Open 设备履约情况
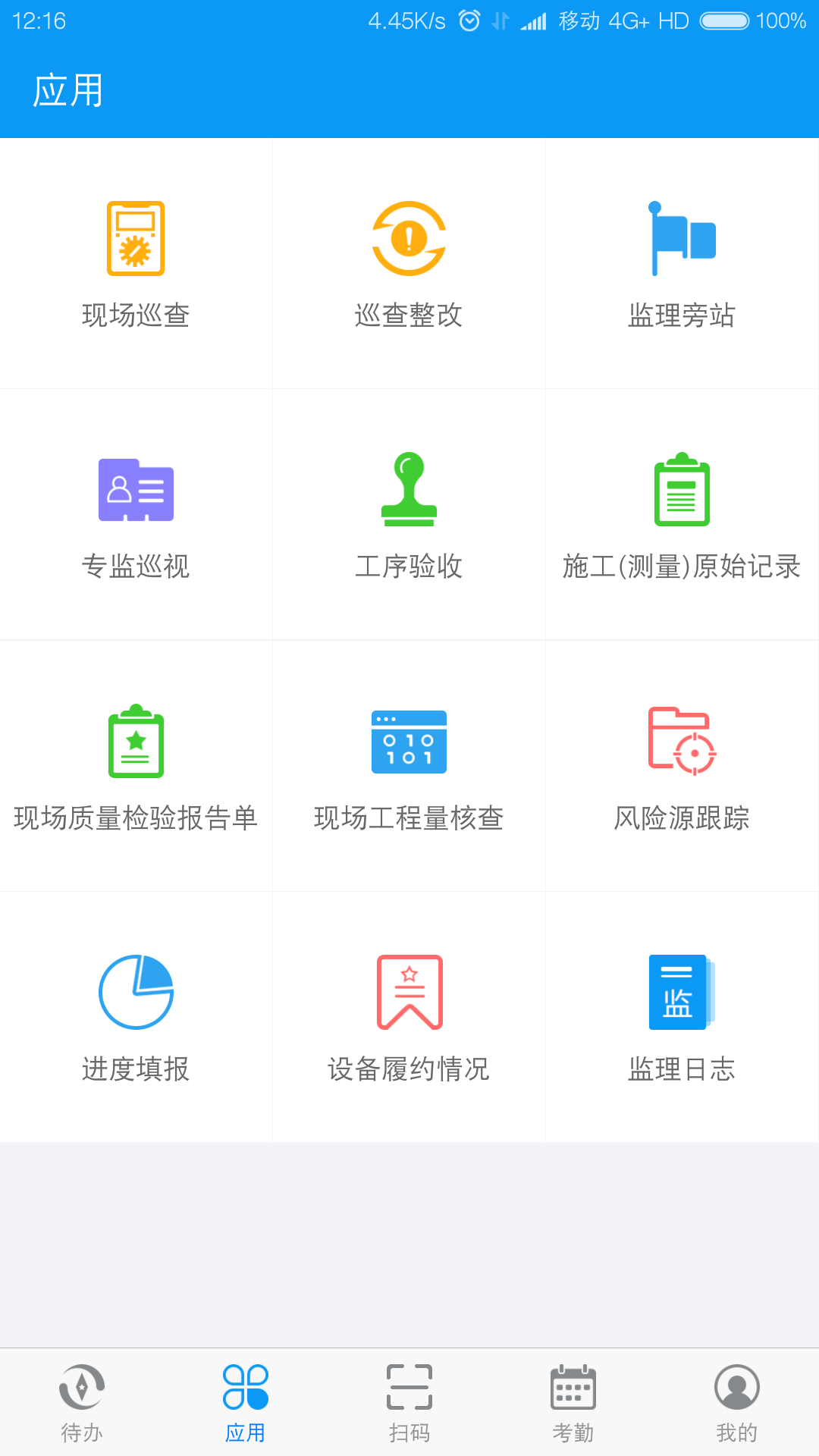The height and width of the screenshot is (1456, 819). [409, 1017]
